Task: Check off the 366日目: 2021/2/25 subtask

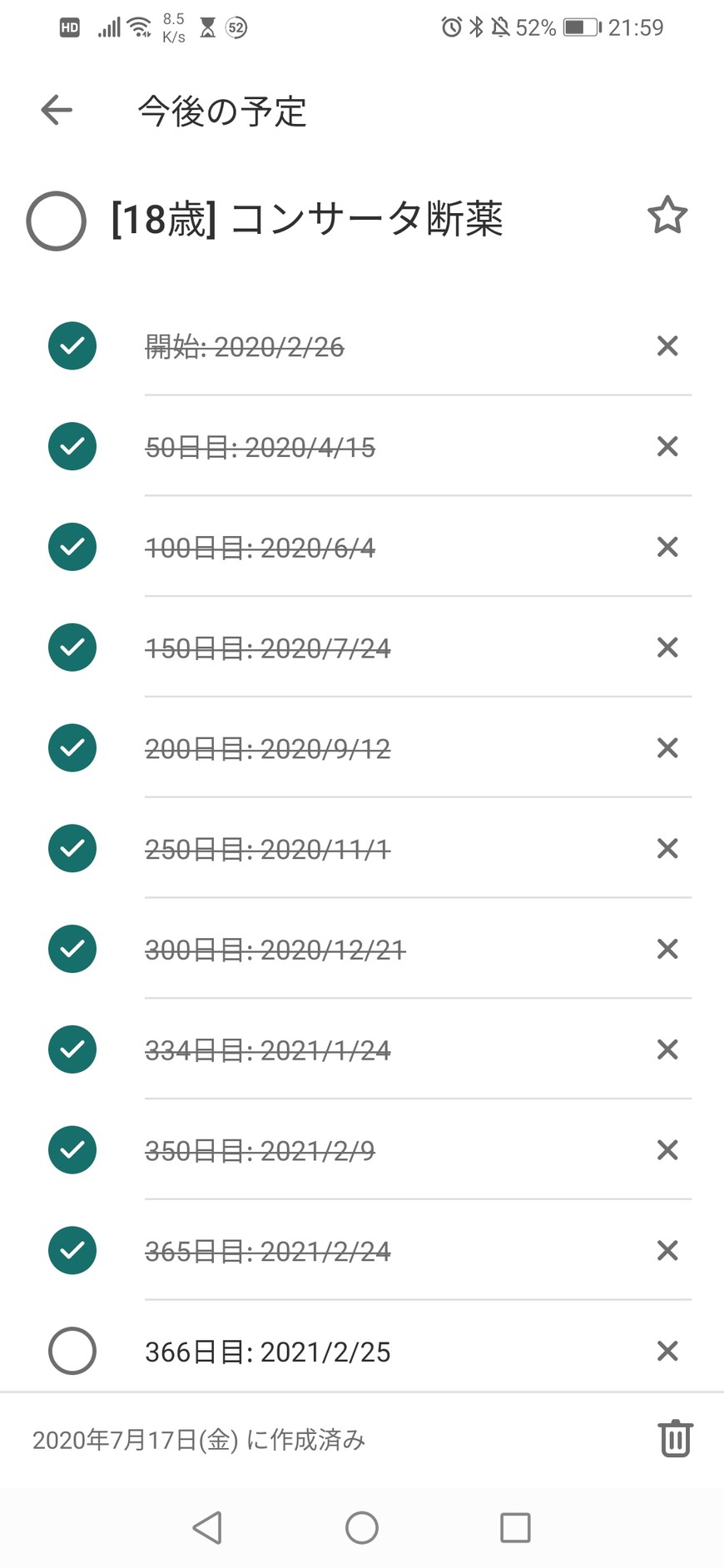Action: click(72, 1351)
